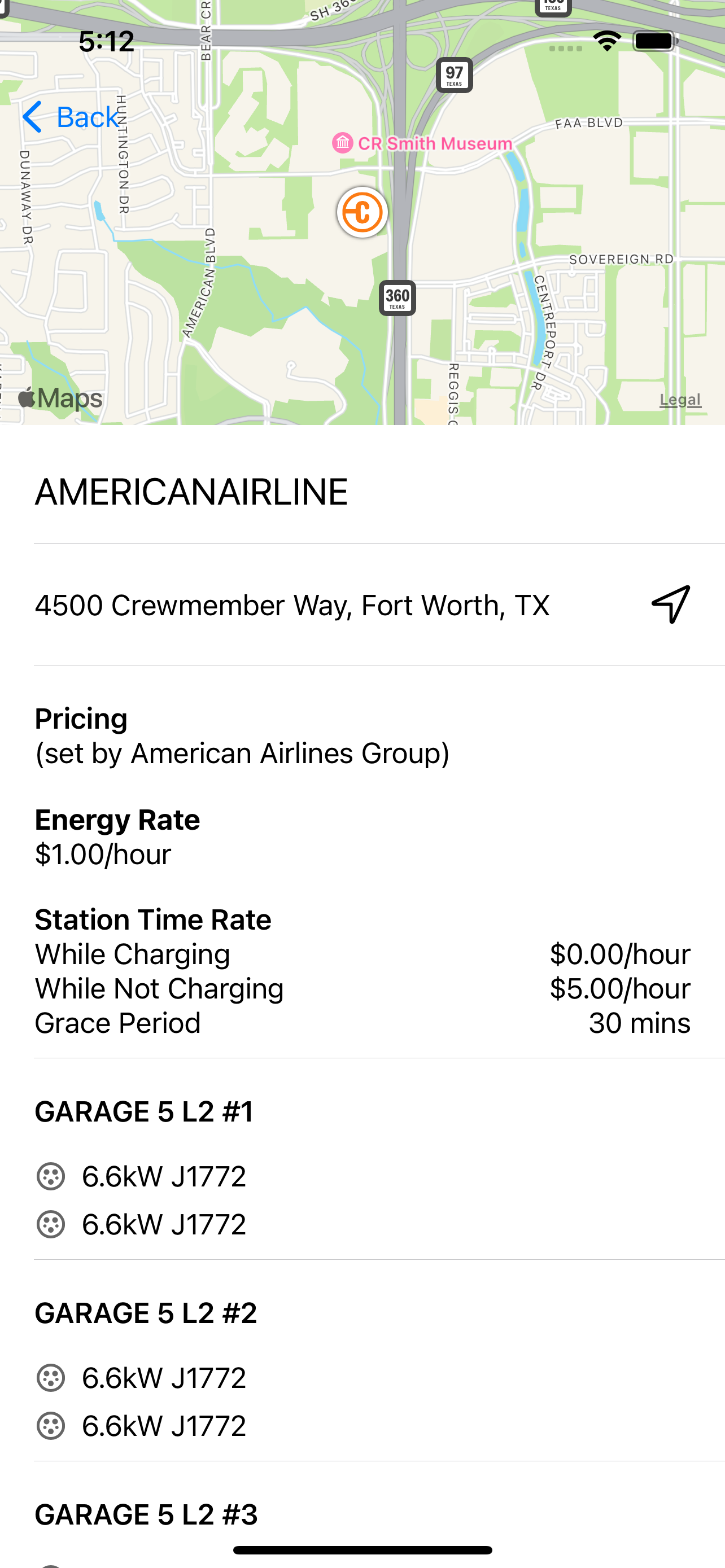Viewport: 725px width, 1568px height.
Task: Open directions with the navigation arrow icon
Action: [671, 605]
